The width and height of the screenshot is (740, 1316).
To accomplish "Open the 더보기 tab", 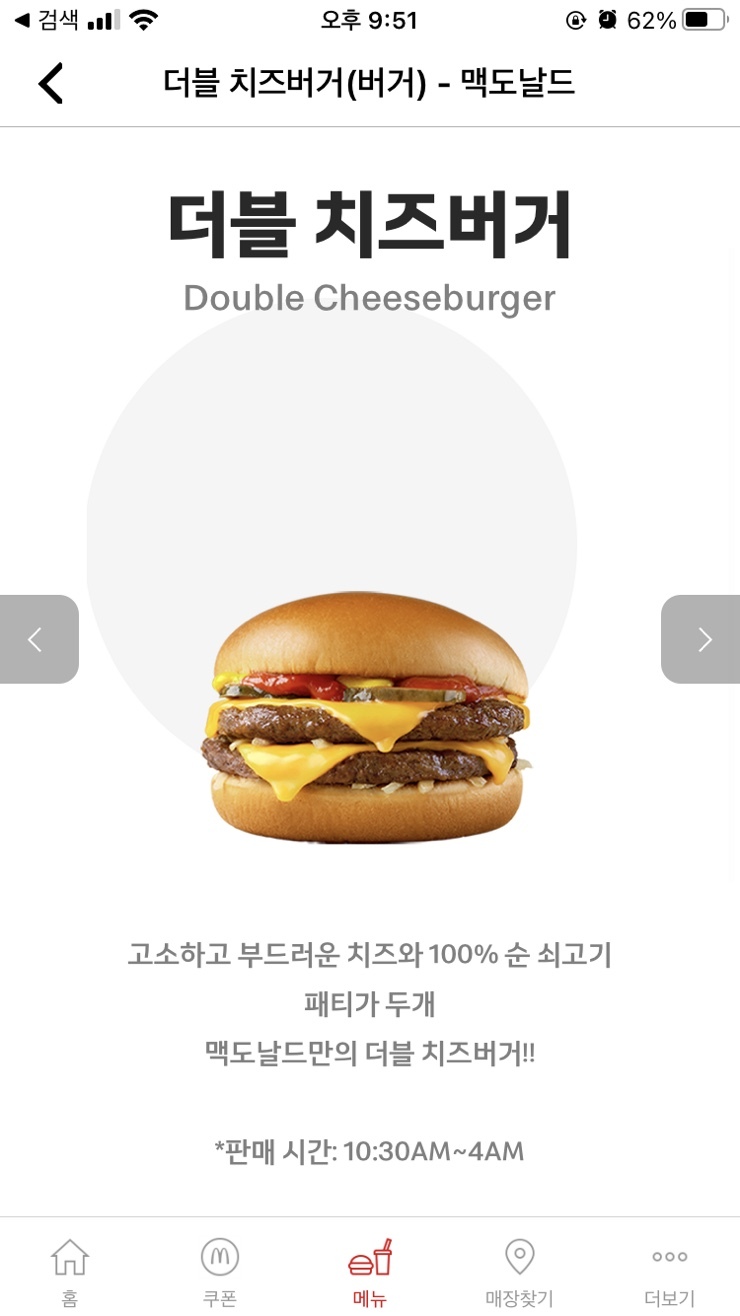I will click(x=669, y=1270).
